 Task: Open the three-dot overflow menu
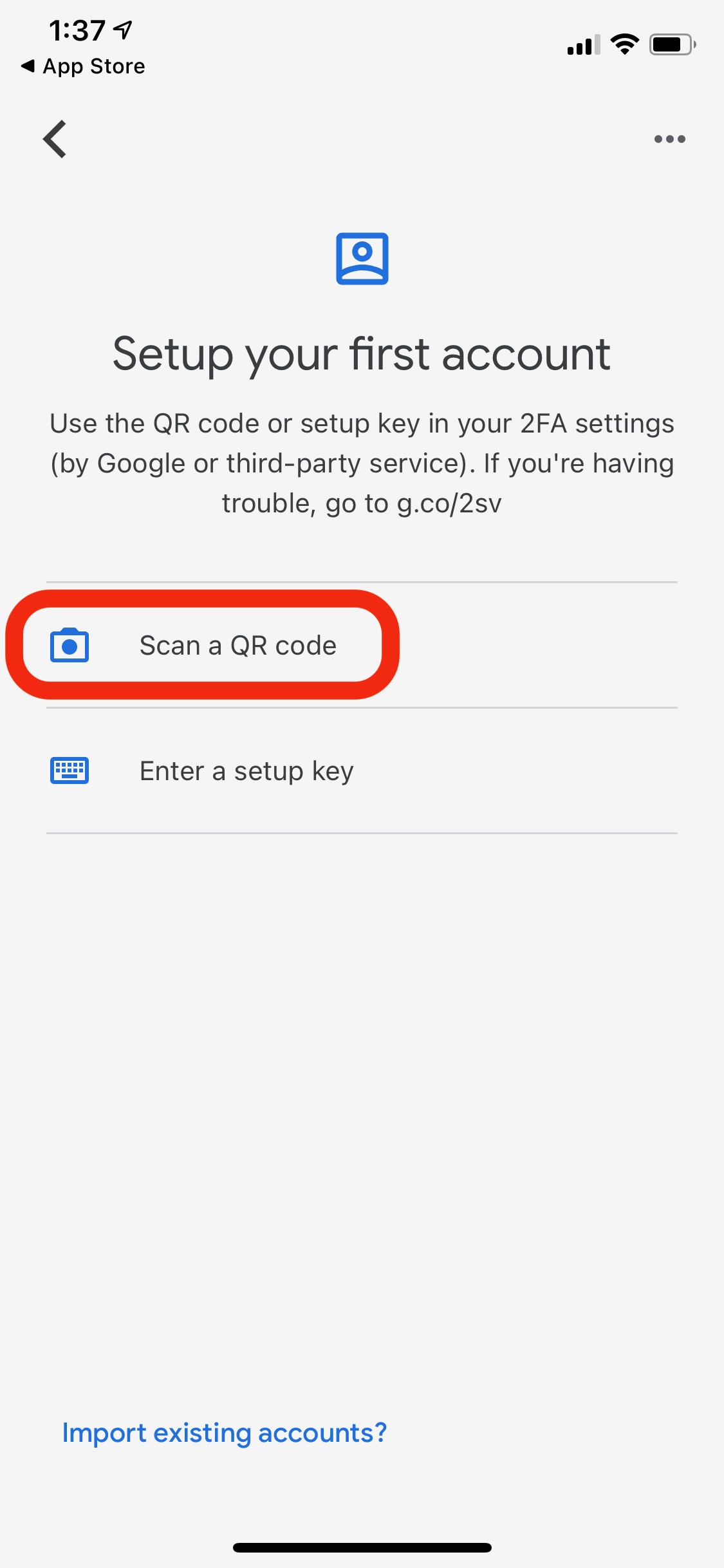(x=669, y=139)
